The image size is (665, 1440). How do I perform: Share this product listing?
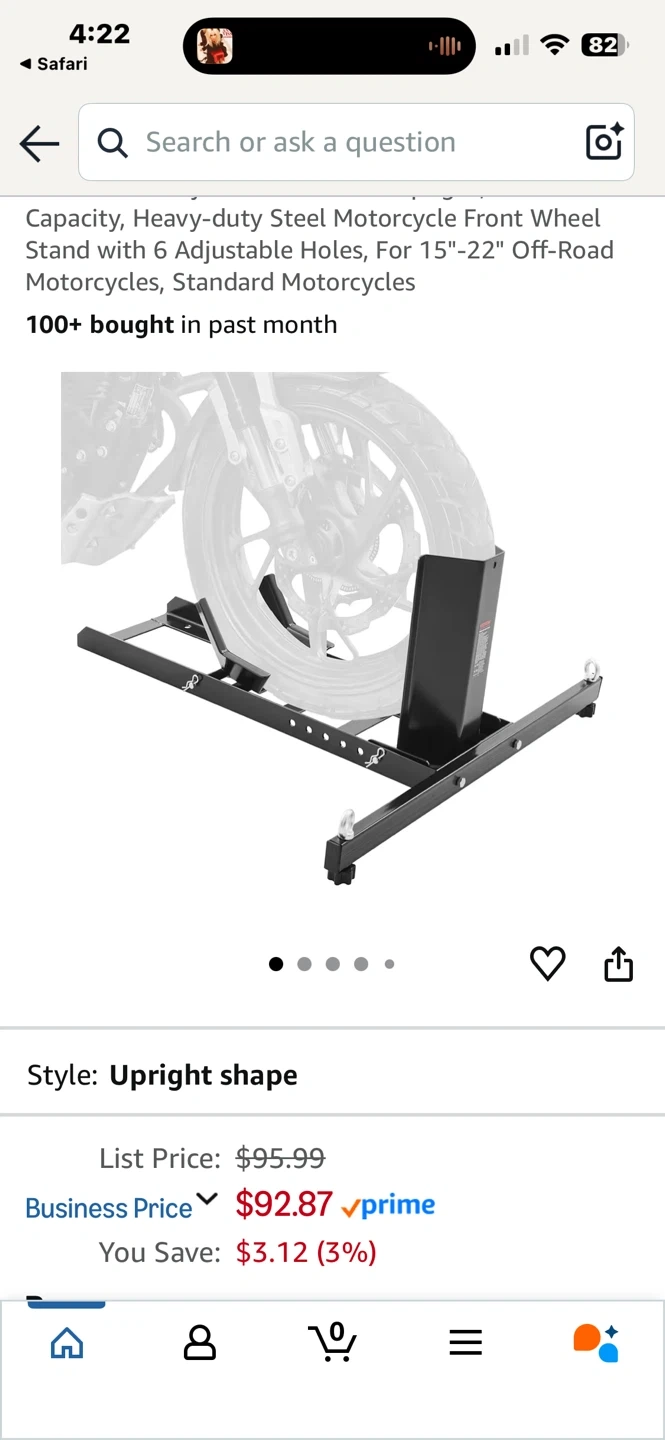click(618, 964)
